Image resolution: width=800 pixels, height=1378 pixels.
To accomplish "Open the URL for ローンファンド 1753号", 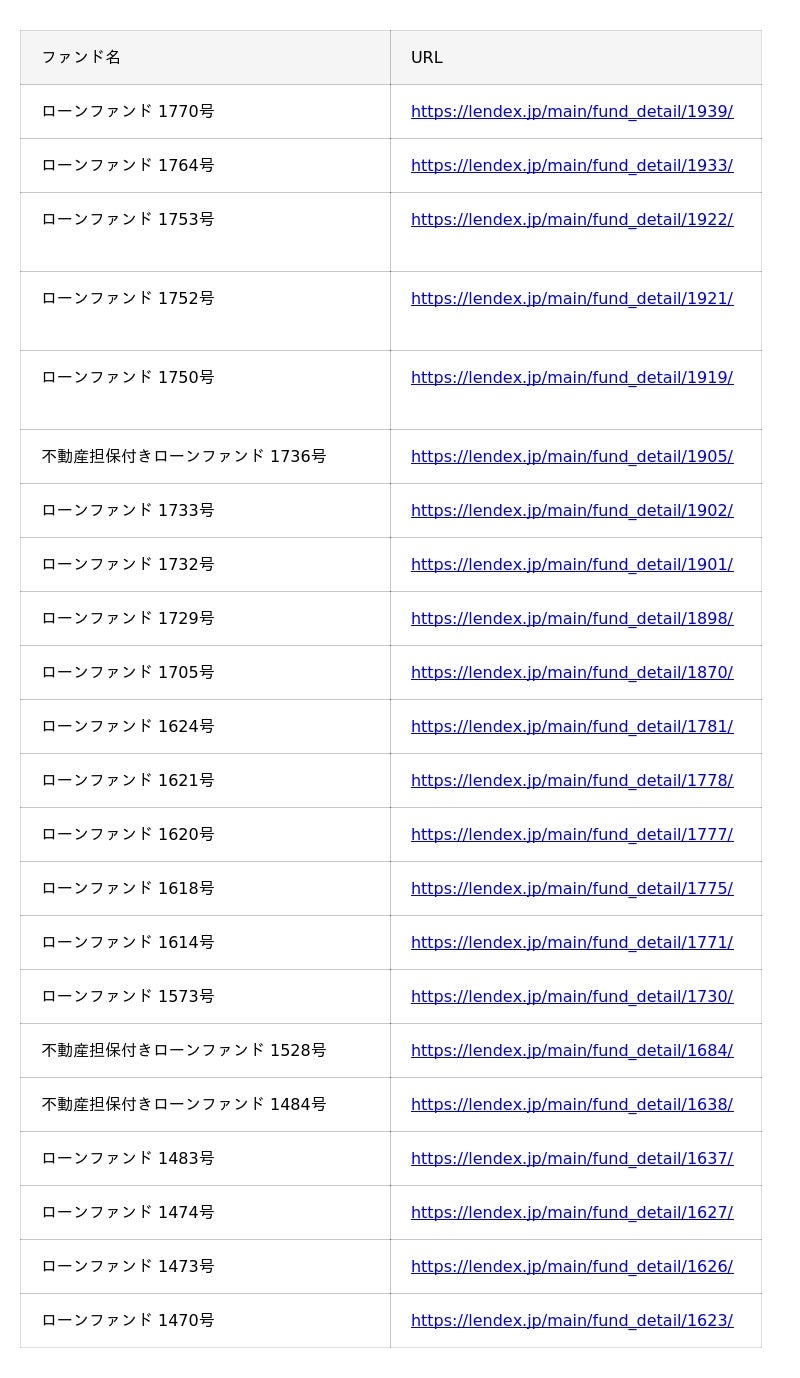I will (571, 220).
